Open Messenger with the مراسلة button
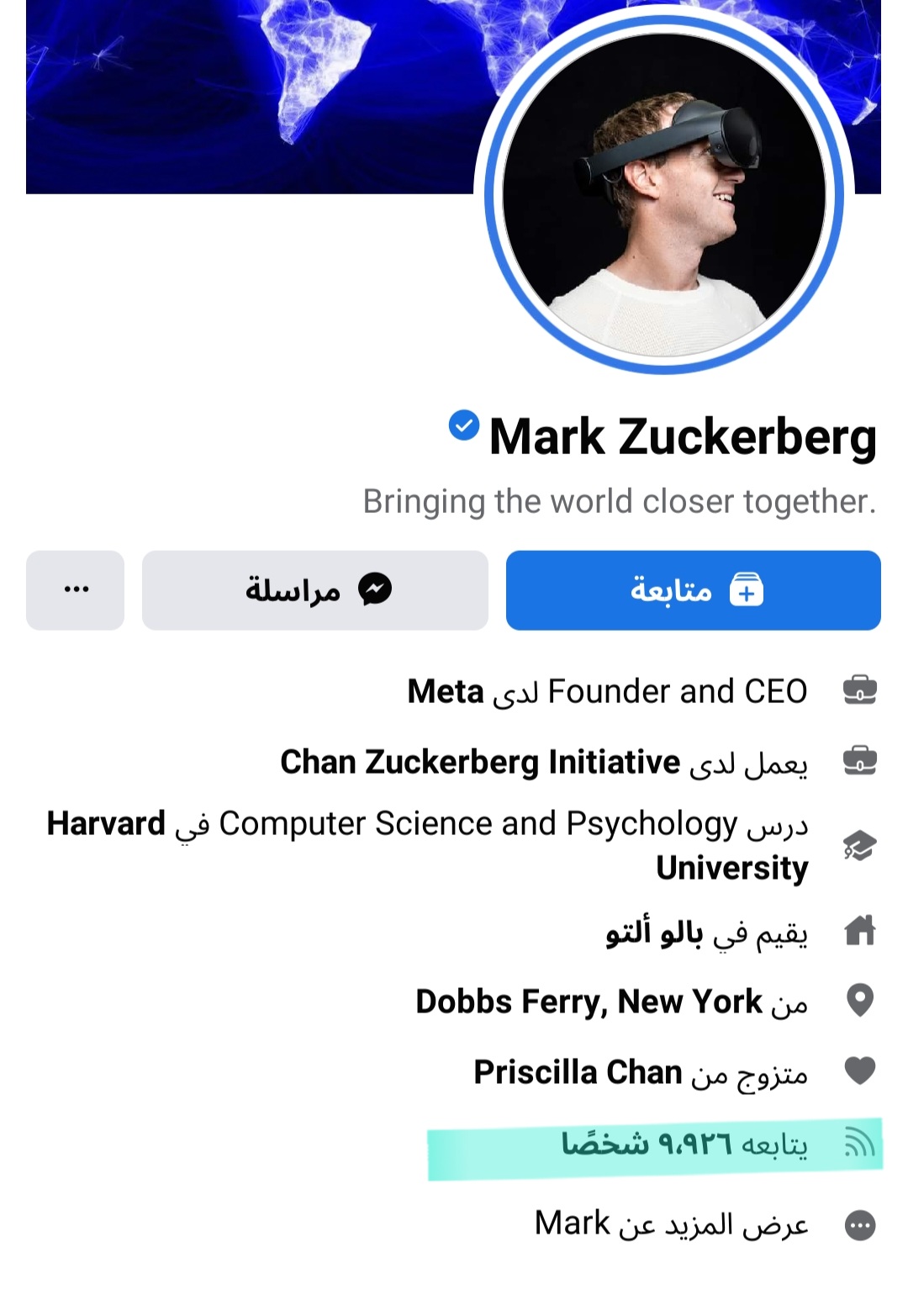The height and width of the screenshot is (1316, 908). [315, 590]
